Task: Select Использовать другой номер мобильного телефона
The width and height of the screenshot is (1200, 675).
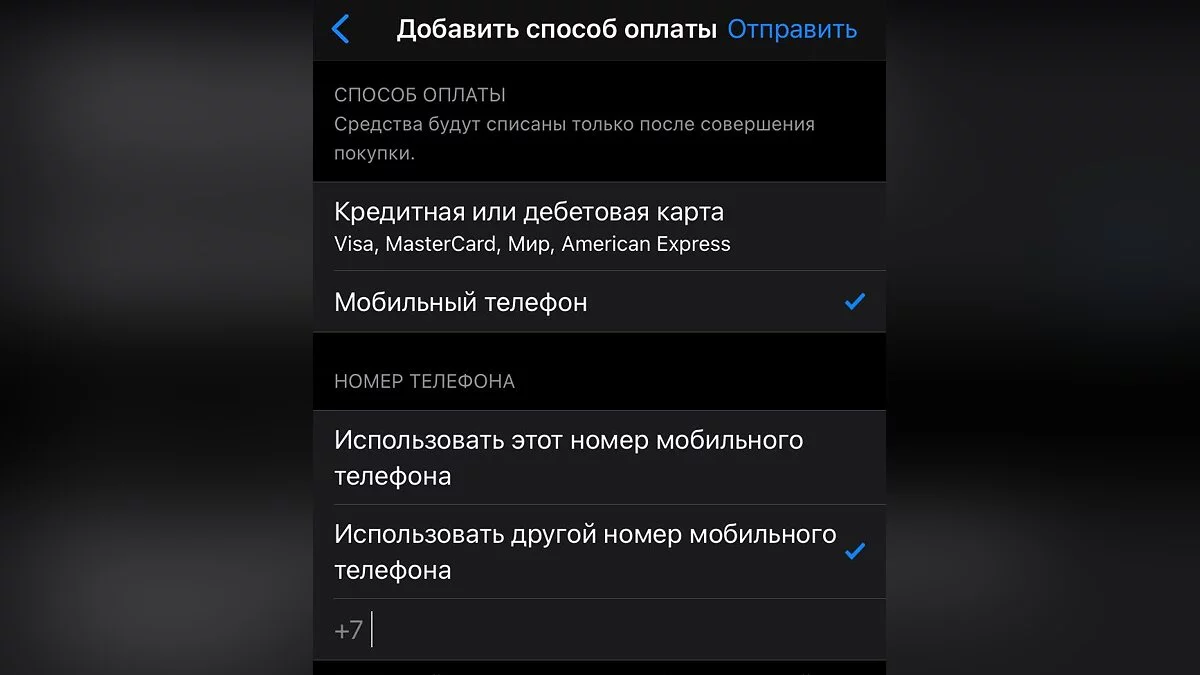Action: click(598, 552)
